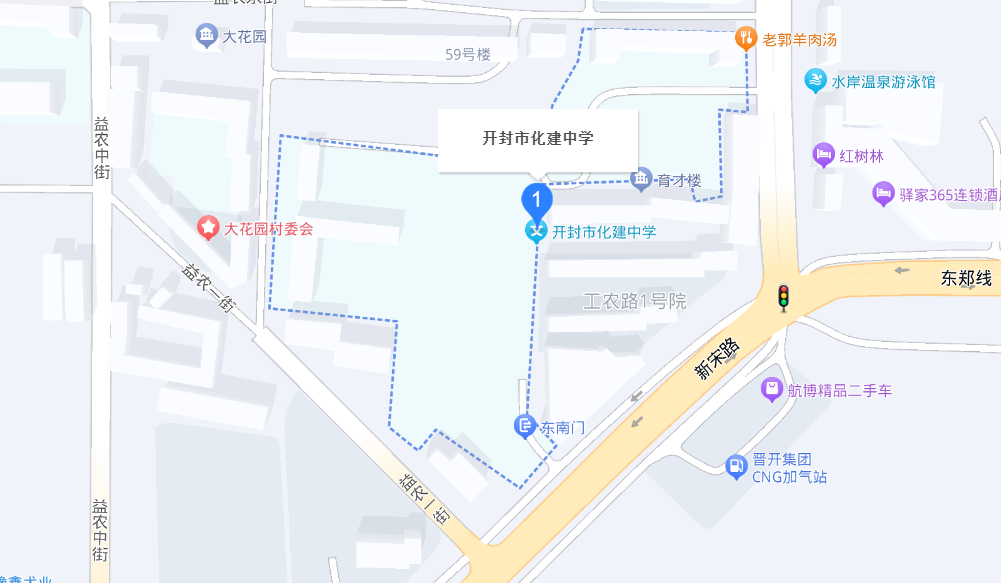Screen dimensions: 1001x583
Task: Open the 开封市化建中学 info popup
Action: coord(538,140)
